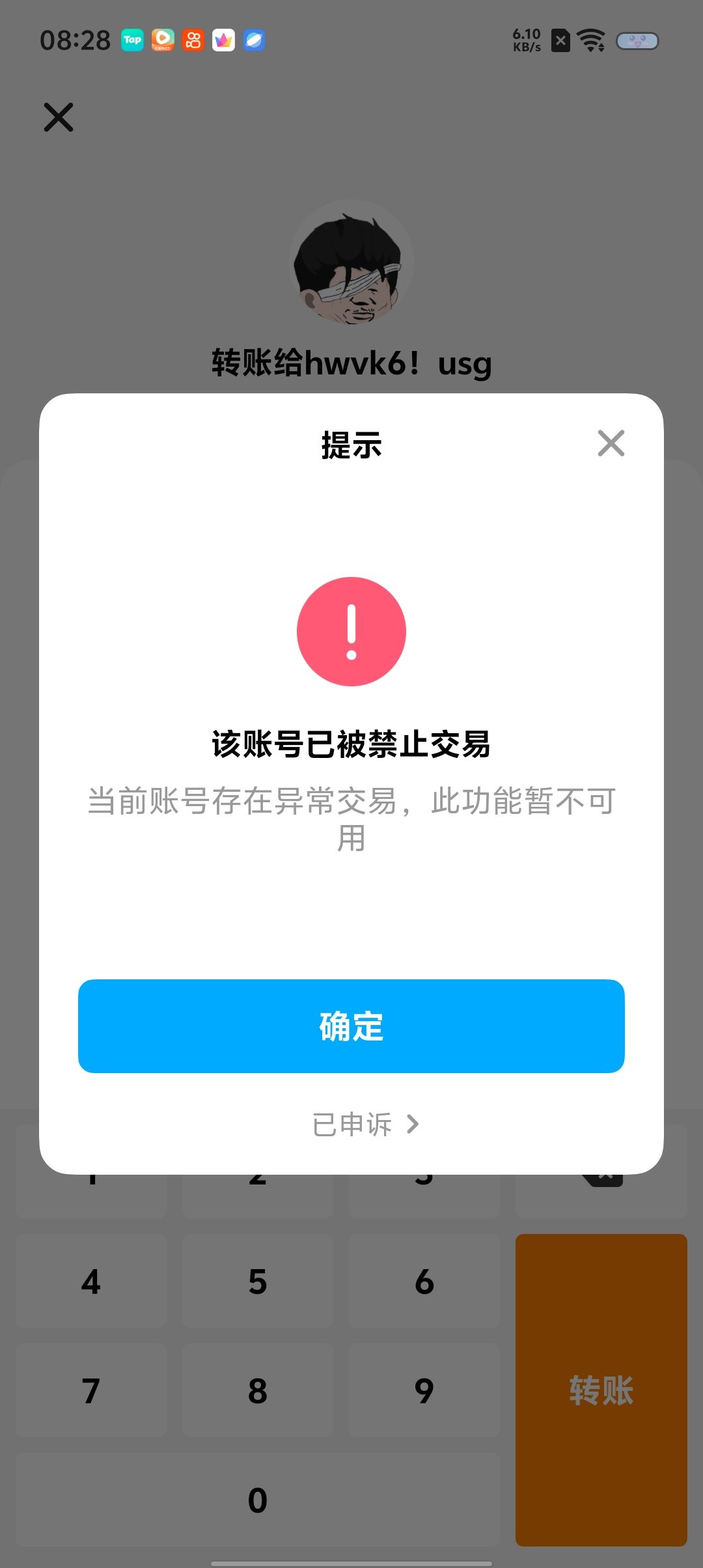
Task: Close the transfer screen
Action: [x=59, y=117]
